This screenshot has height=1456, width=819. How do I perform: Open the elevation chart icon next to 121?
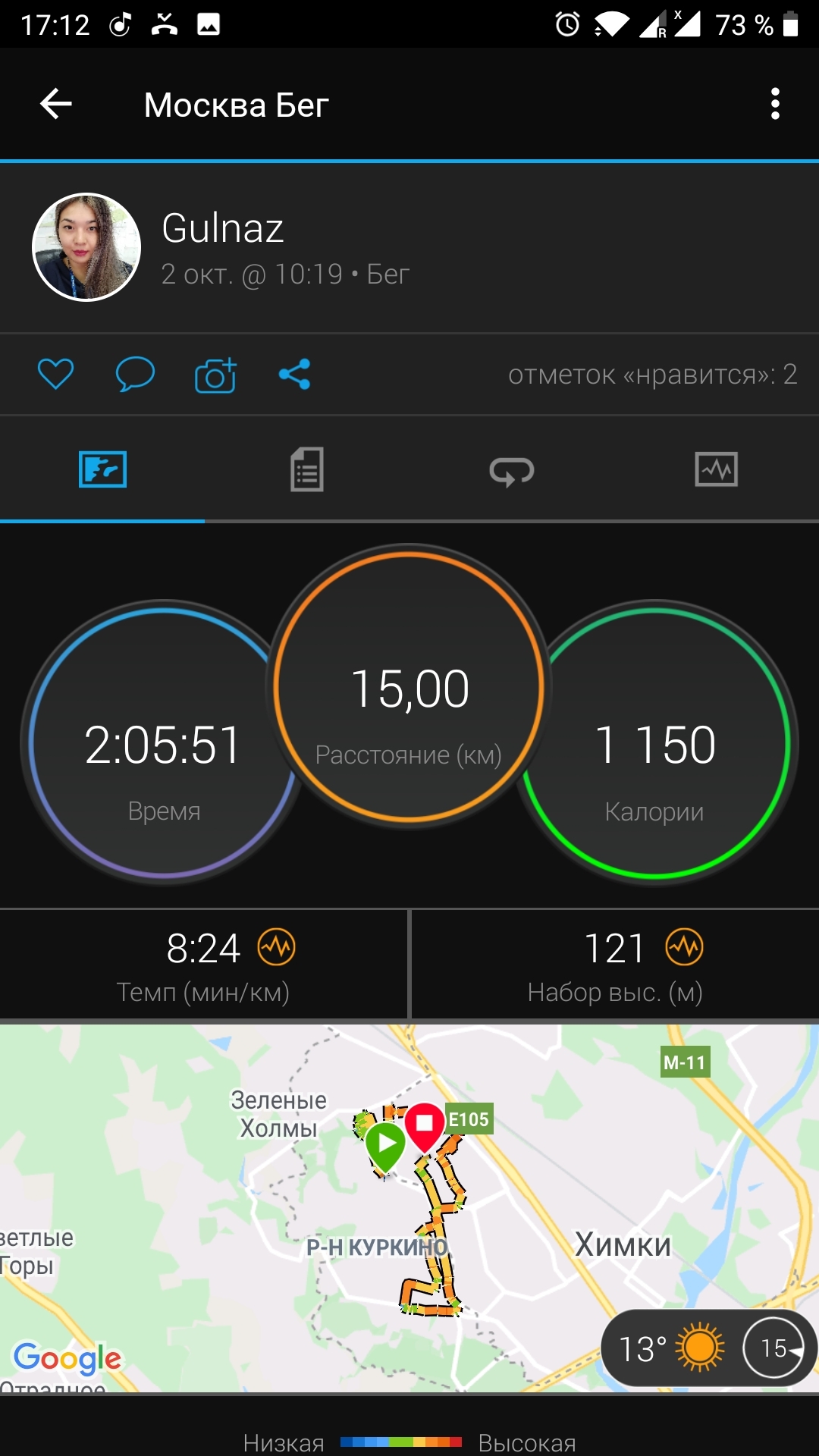coord(684,947)
